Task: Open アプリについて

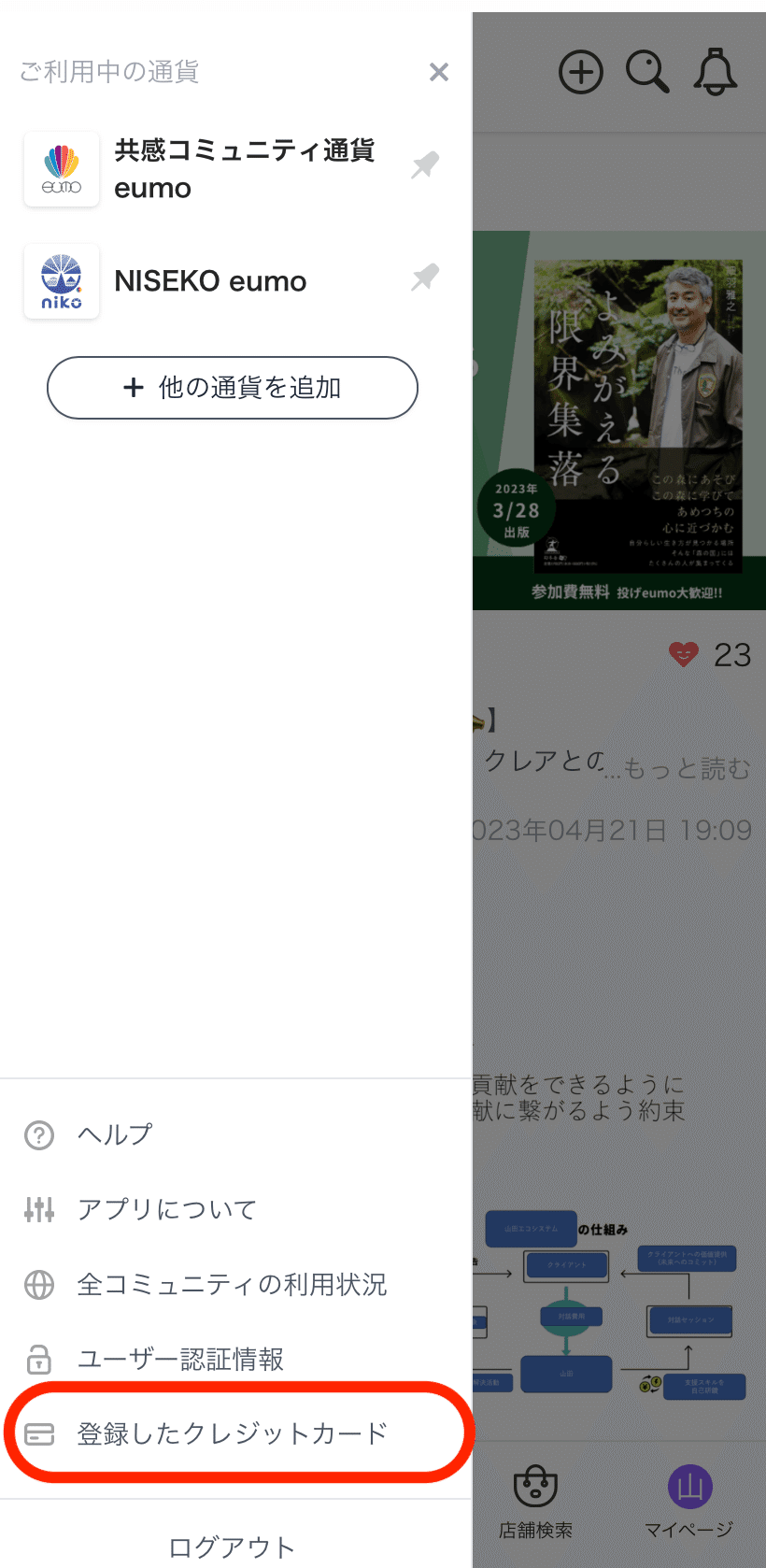Action: coord(166,1209)
